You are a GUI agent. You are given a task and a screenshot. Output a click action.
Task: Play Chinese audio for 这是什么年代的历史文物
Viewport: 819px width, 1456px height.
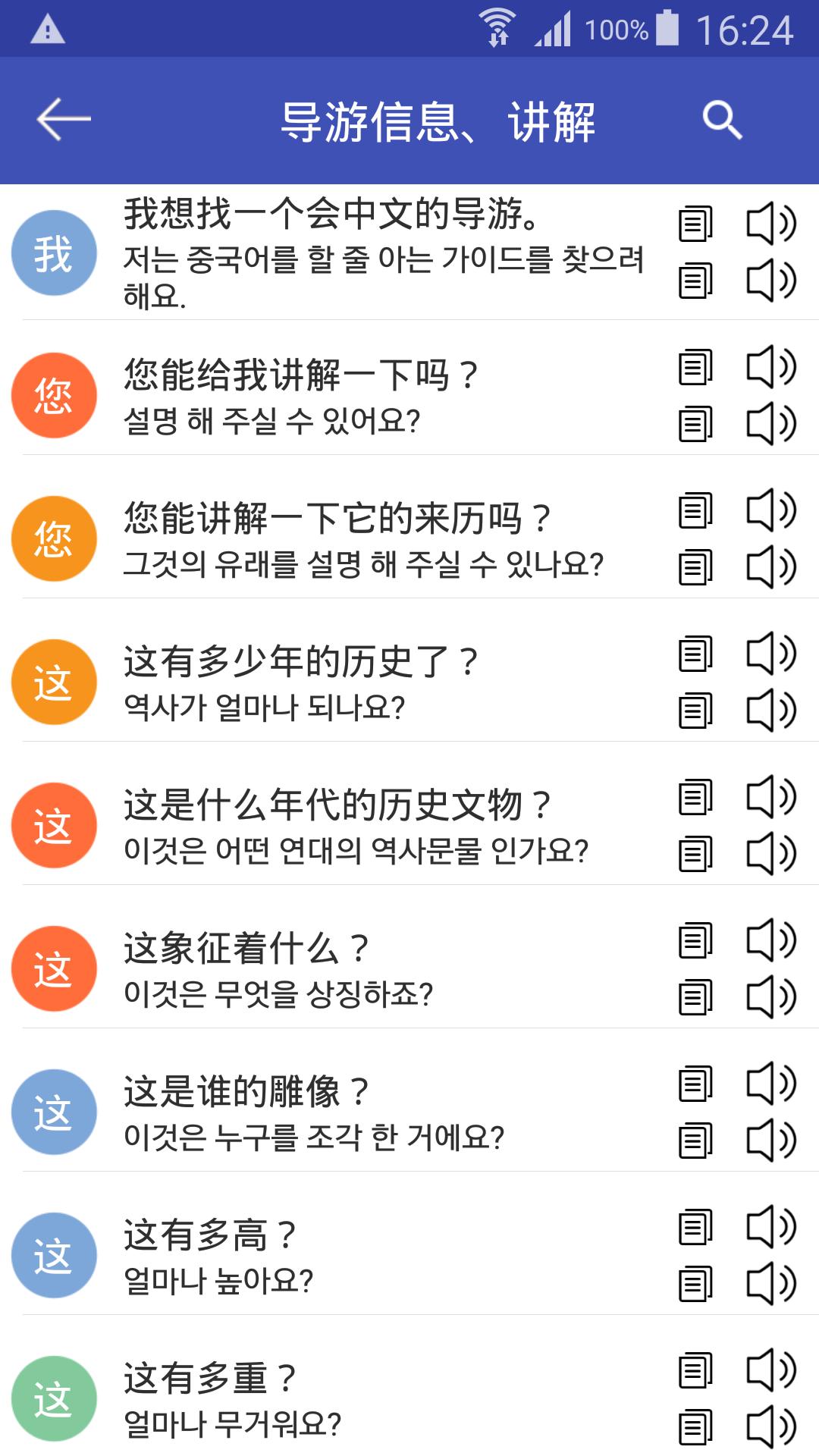pos(770,797)
